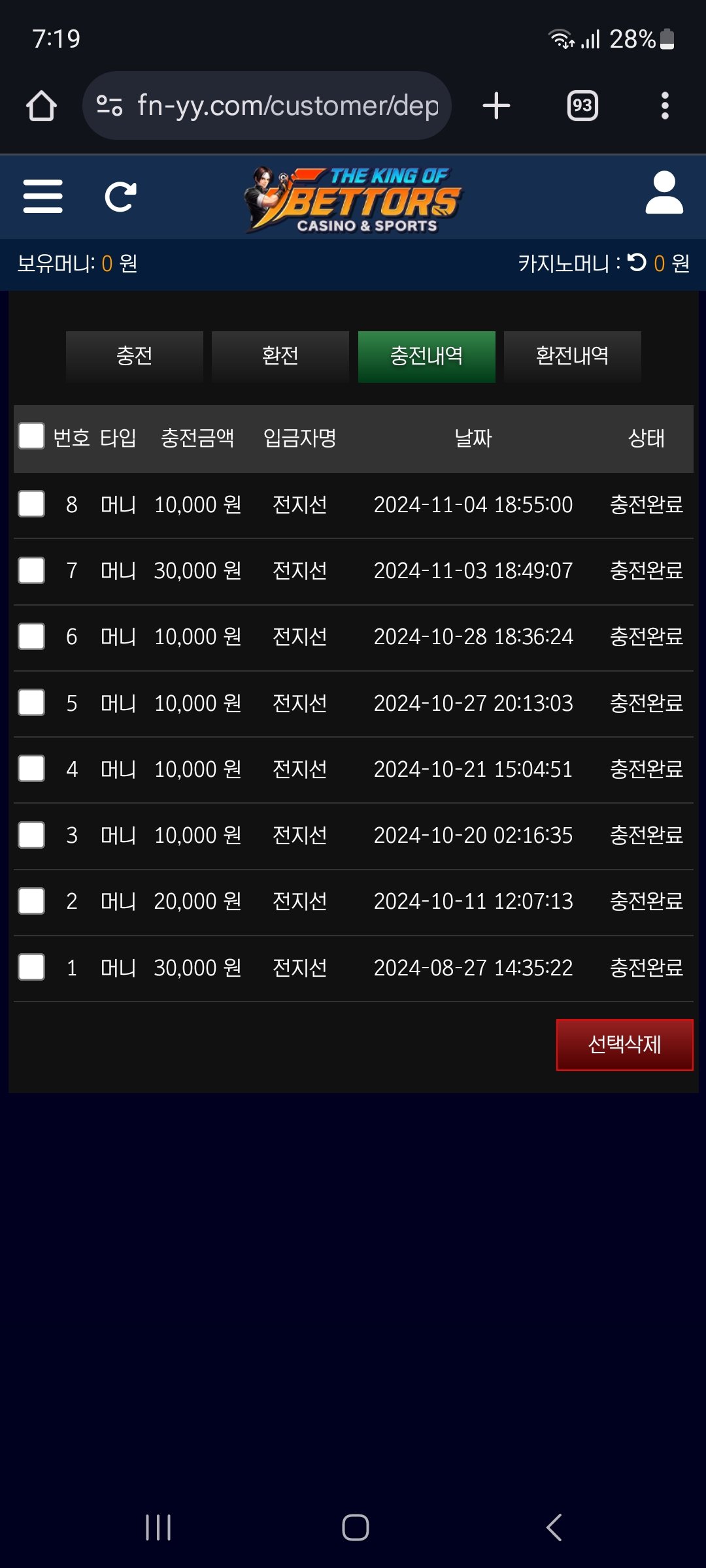Switch to the 충전 tab
This screenshot has height=1568, width=706.
coord(134,356)
